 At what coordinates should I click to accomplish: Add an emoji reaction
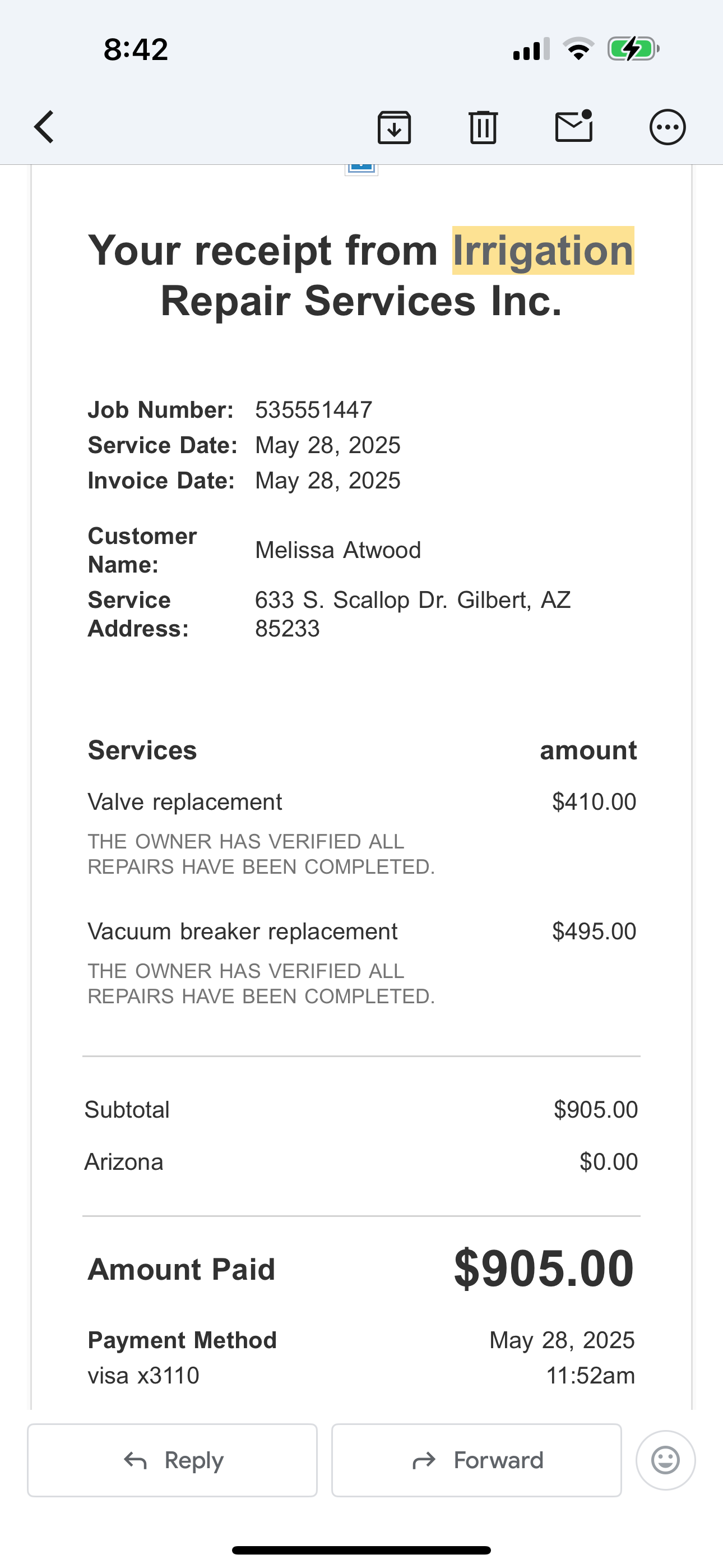coord(665,1460)
